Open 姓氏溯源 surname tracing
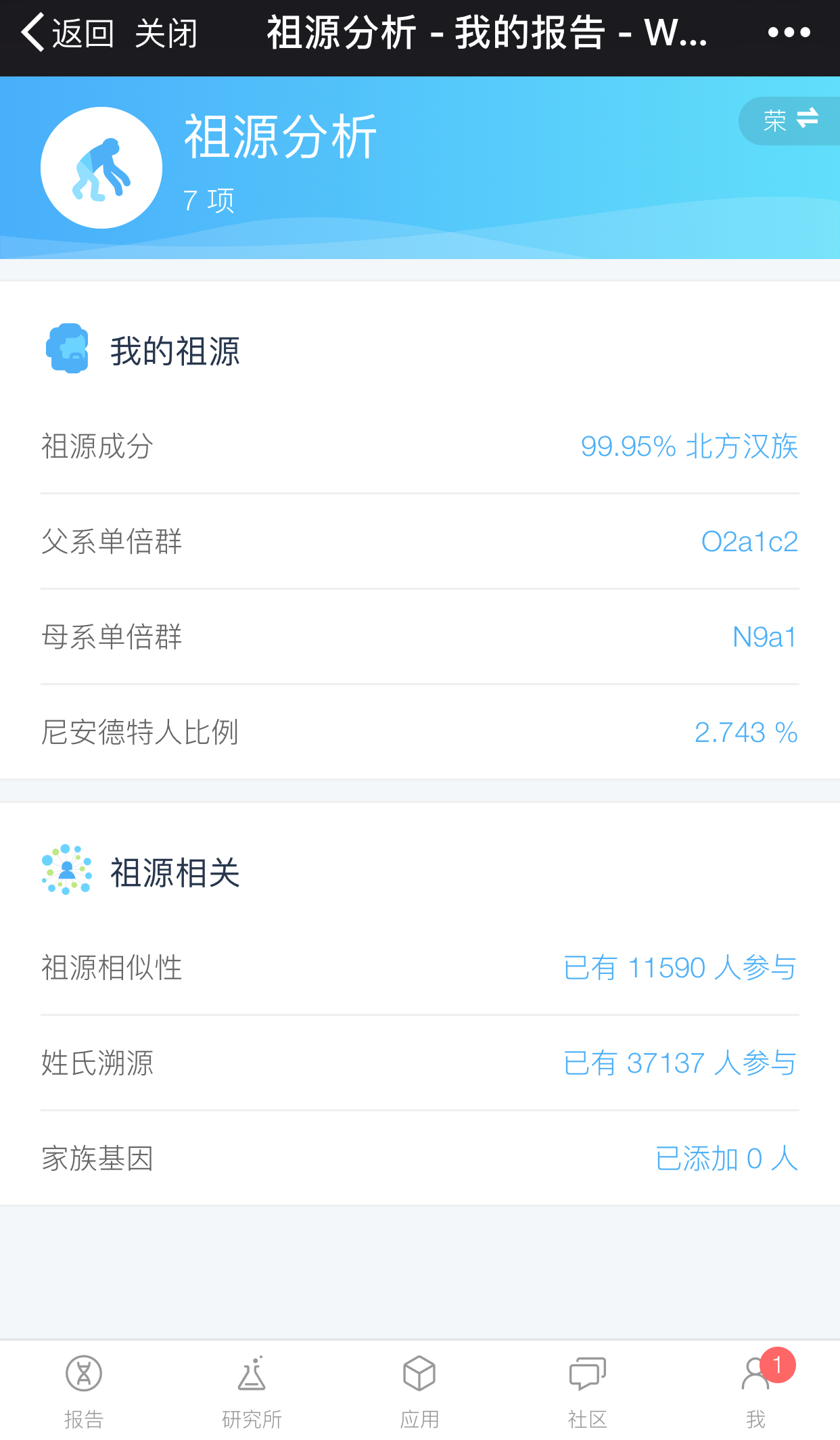The height and width of the screenshot is (1440, 840). [x=420, y=1063]
